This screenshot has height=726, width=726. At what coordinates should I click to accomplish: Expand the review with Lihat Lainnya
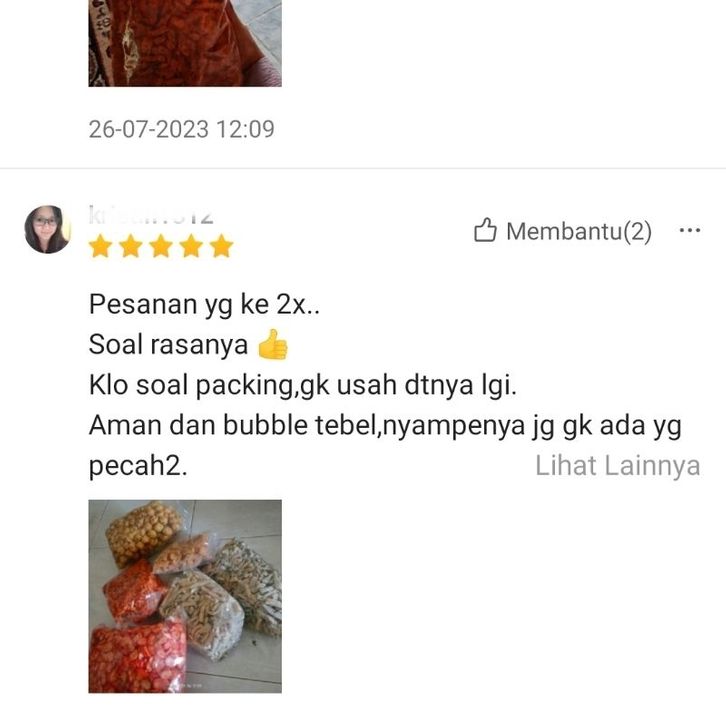pos(617,466)
